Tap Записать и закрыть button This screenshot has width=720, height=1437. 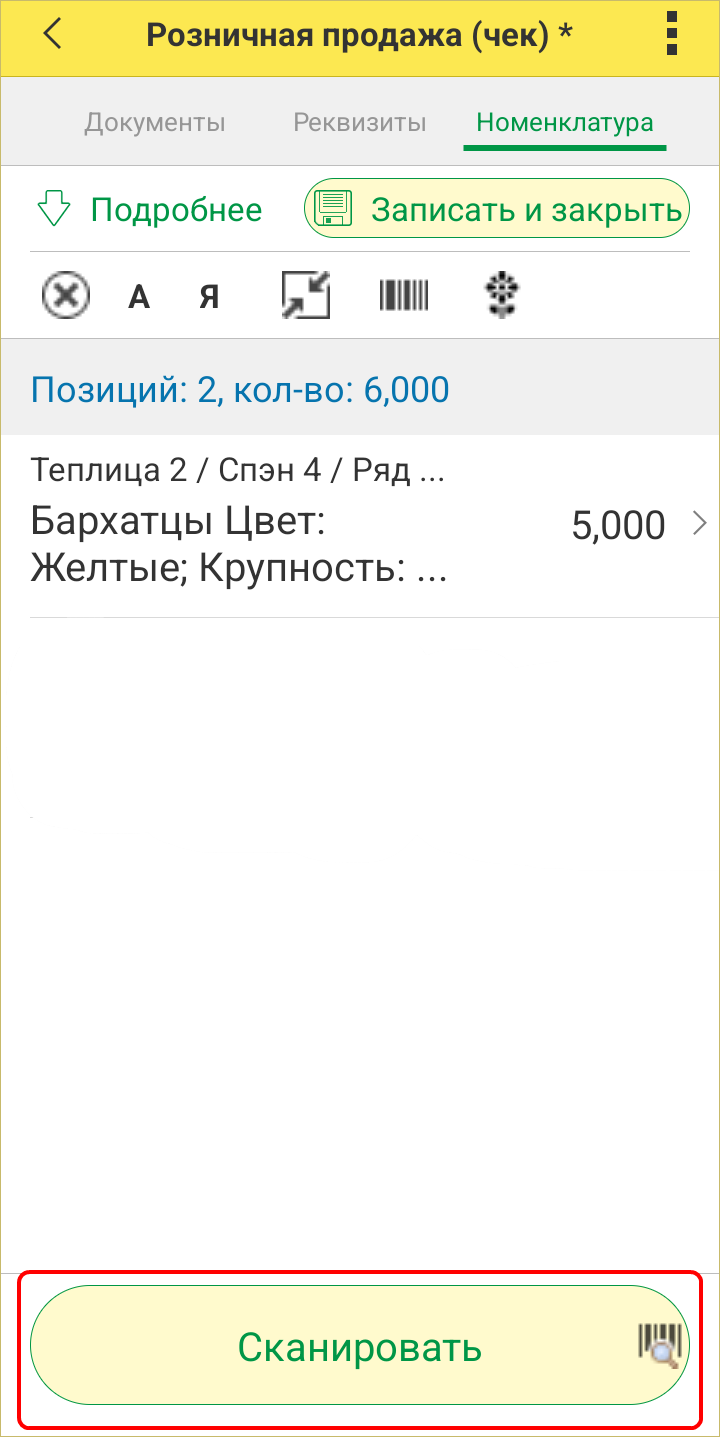click(x=497, y=209)
